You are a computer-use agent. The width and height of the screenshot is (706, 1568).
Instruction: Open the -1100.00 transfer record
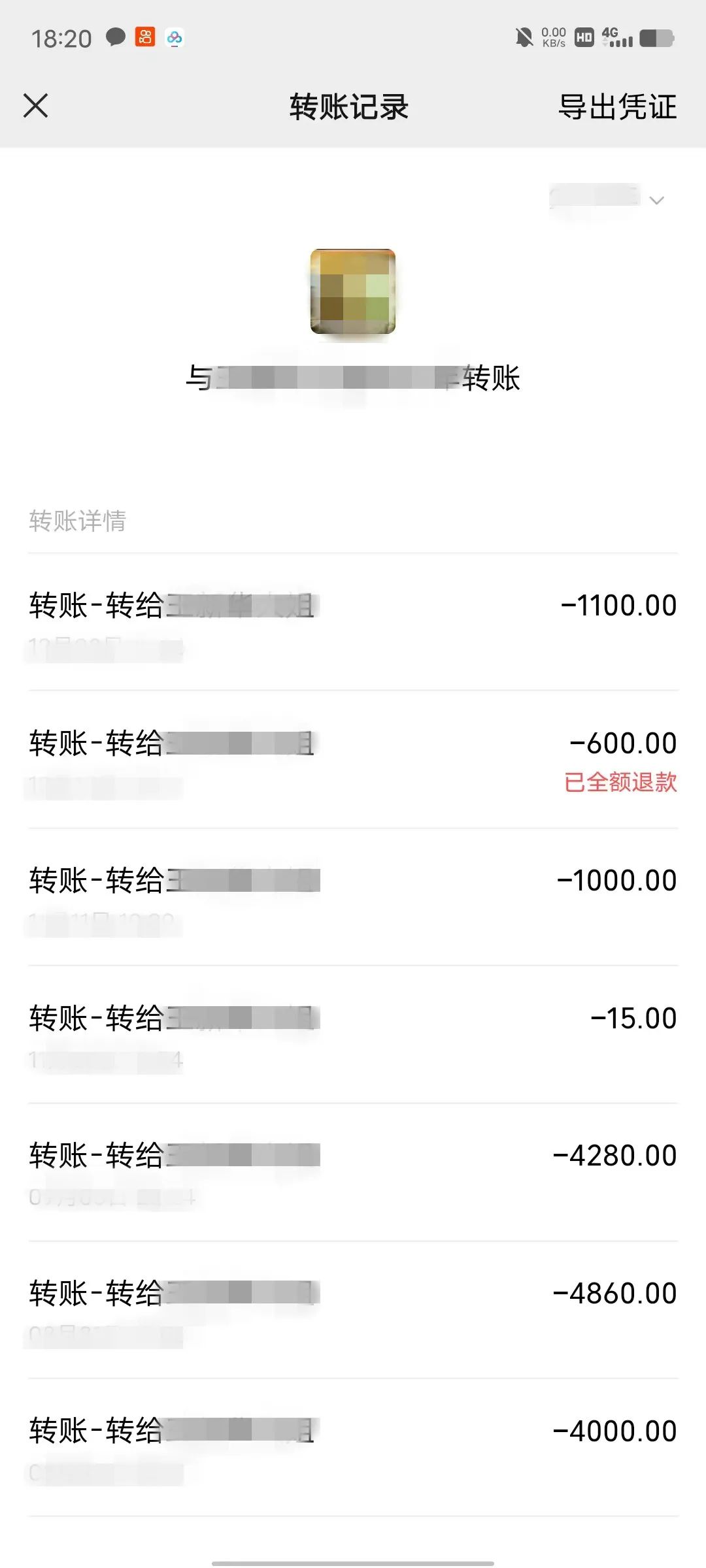(x=353, y=622)
